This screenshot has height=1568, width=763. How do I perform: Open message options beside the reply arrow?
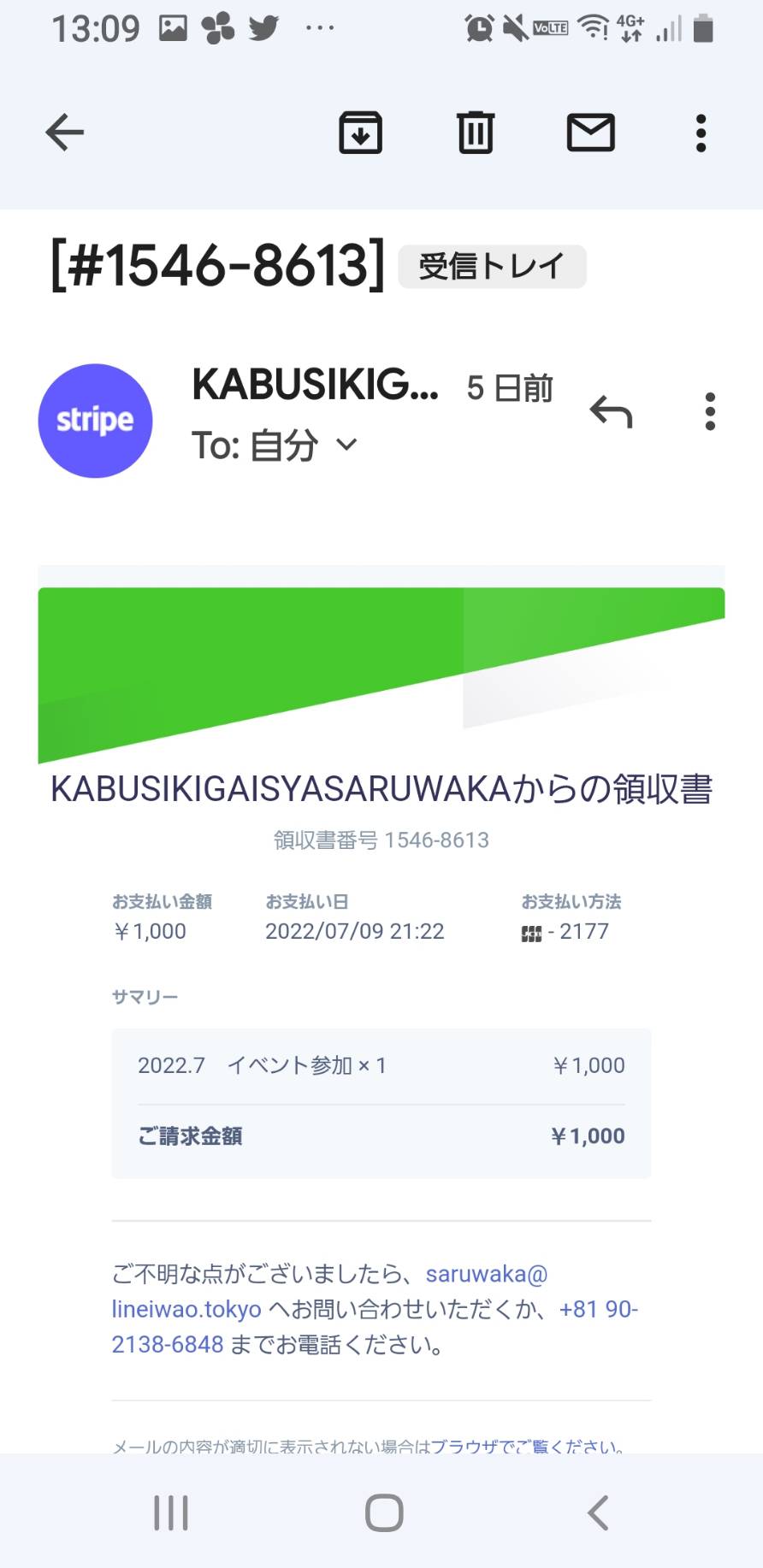710,411
